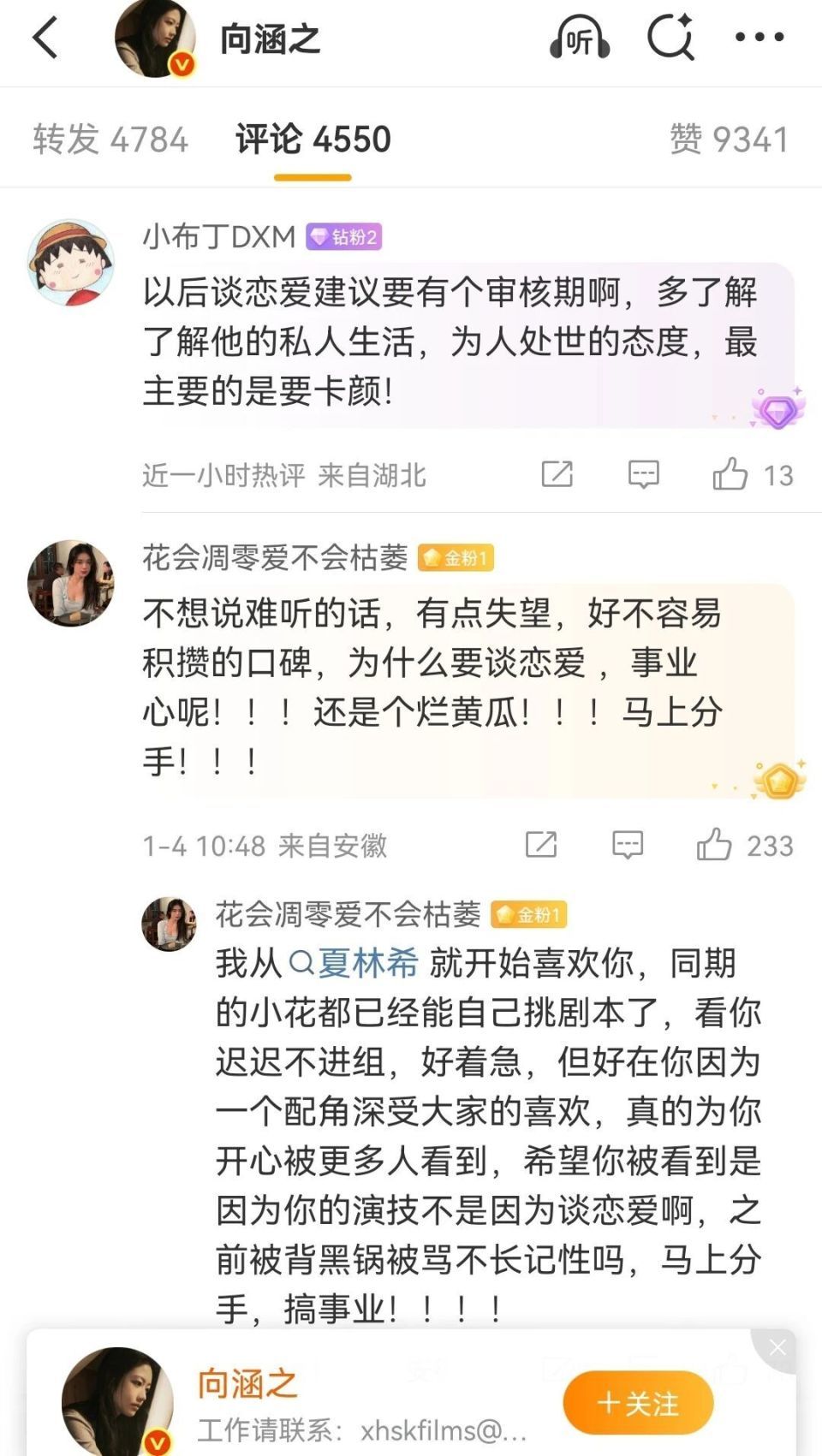This screenshot has height=1456, width=822.
Task: Tap the forward icon under 小布丁DXM's comment
Action: click(557, 473)
